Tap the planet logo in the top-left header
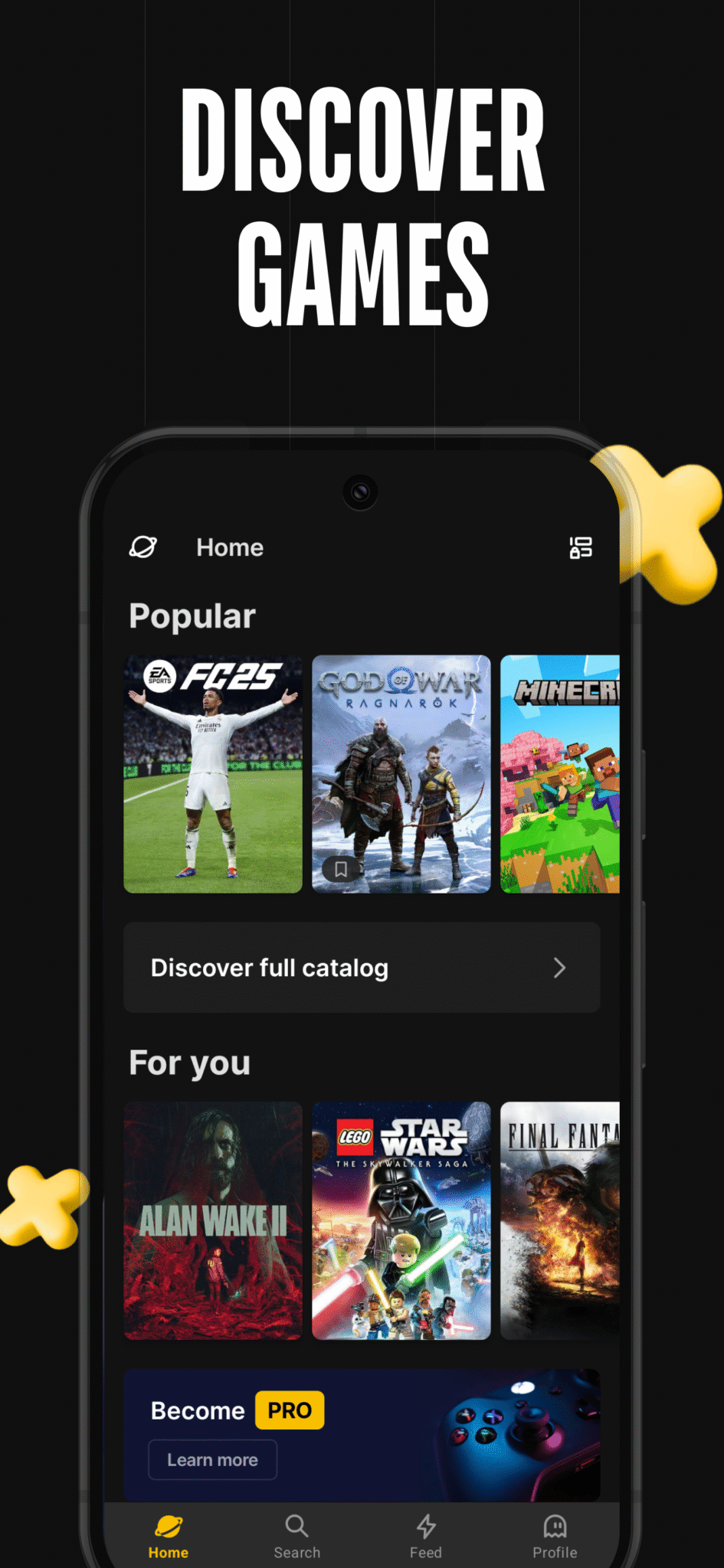The width and height of the screenshot is (724, 1568). pyautogui.click(x=143, y=547)
